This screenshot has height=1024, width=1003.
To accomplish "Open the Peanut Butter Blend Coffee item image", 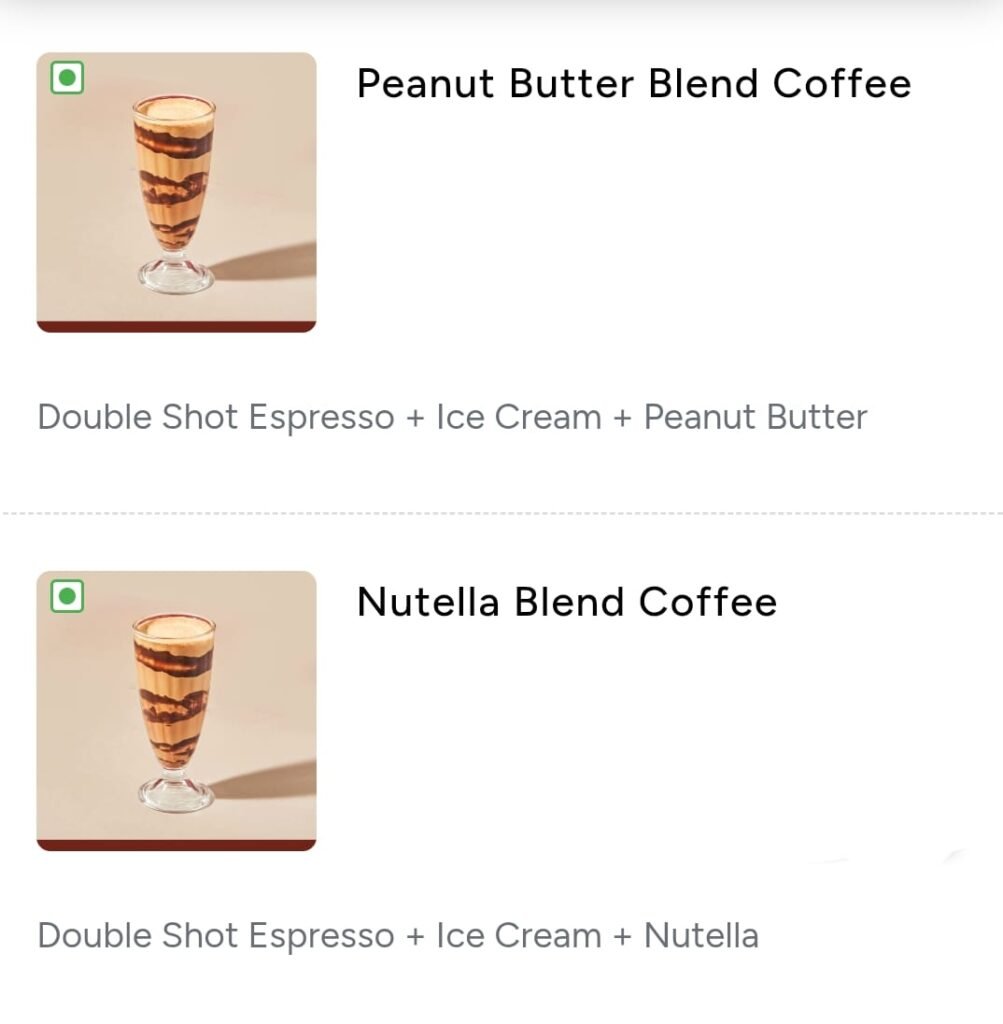I will [176, 192].
